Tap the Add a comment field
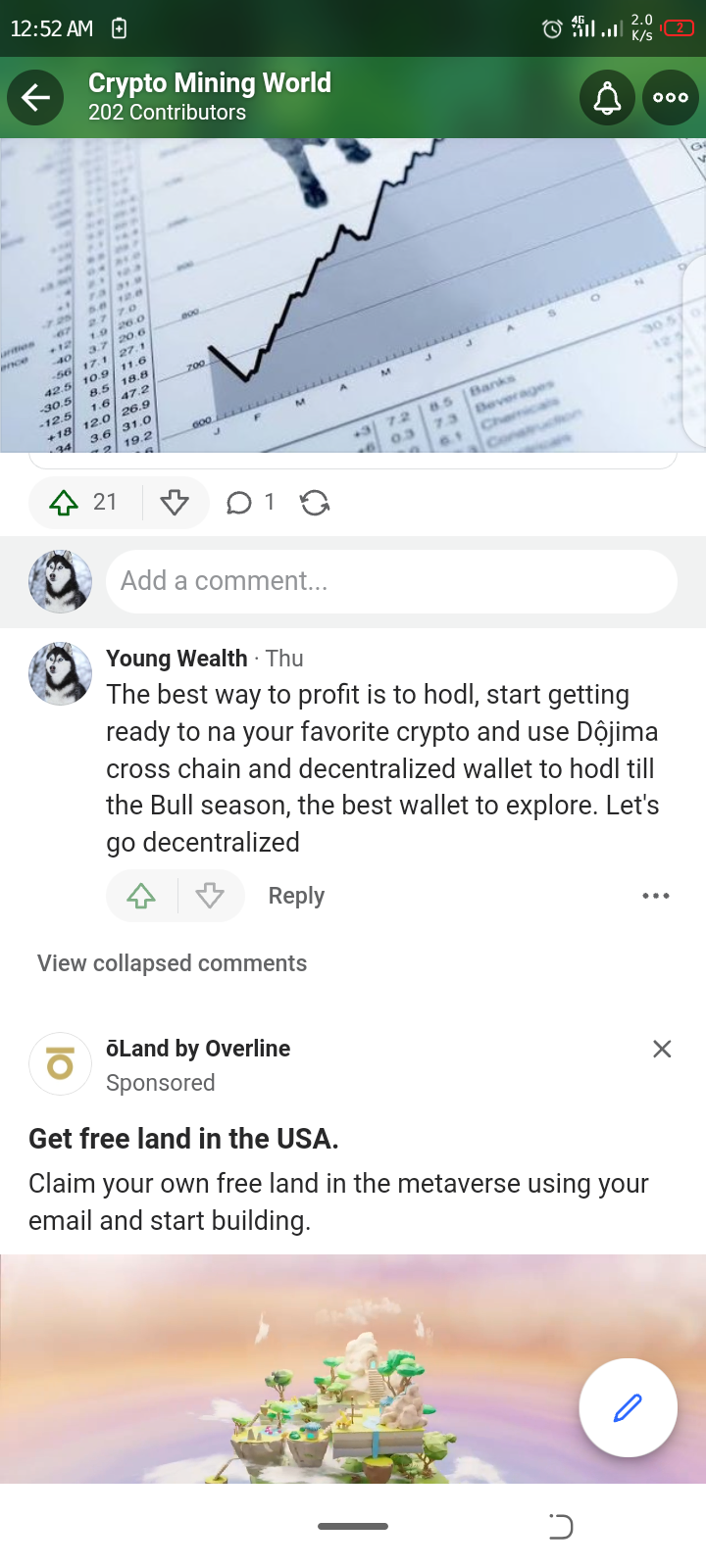The height and width of the screenshot is (1568, 706). click(x=391, y=581)
